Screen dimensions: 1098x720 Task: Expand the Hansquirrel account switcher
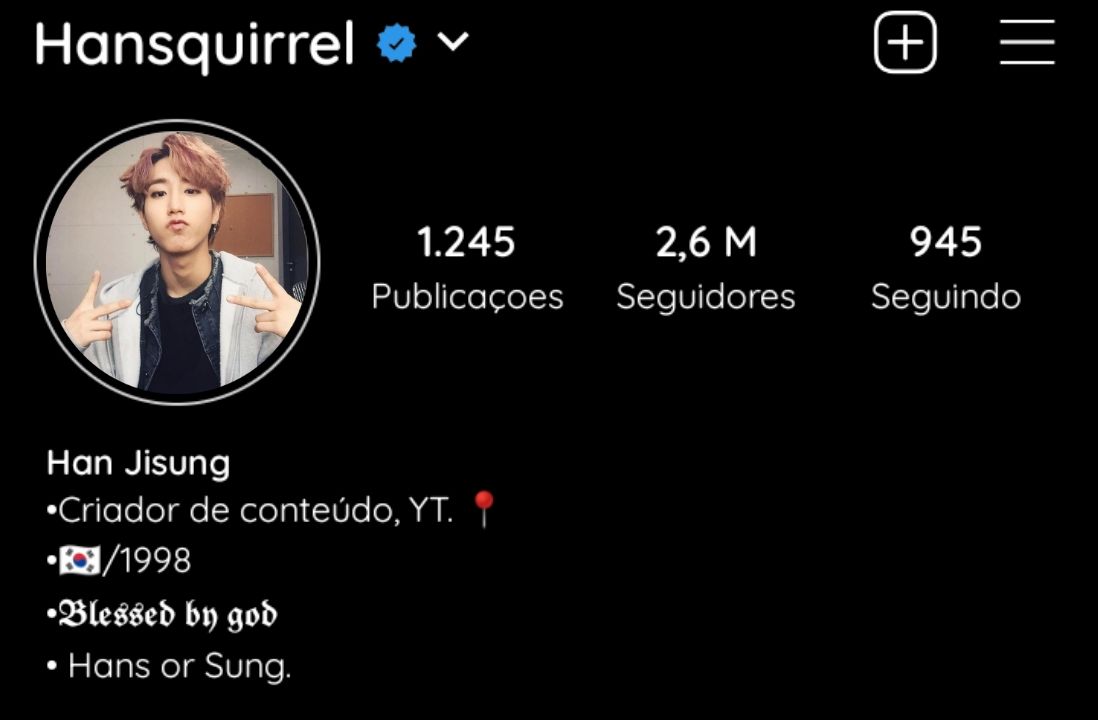click(454, 42)
